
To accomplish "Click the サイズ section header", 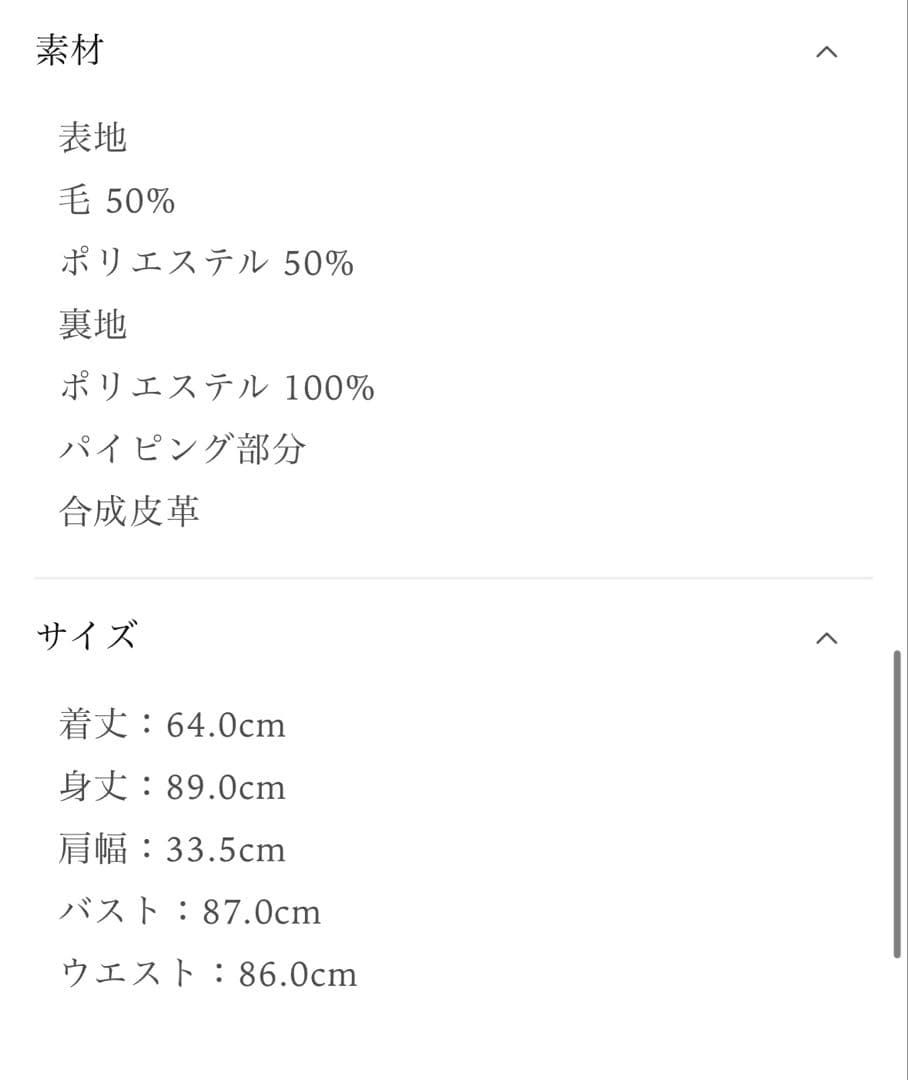I will 87,633.
